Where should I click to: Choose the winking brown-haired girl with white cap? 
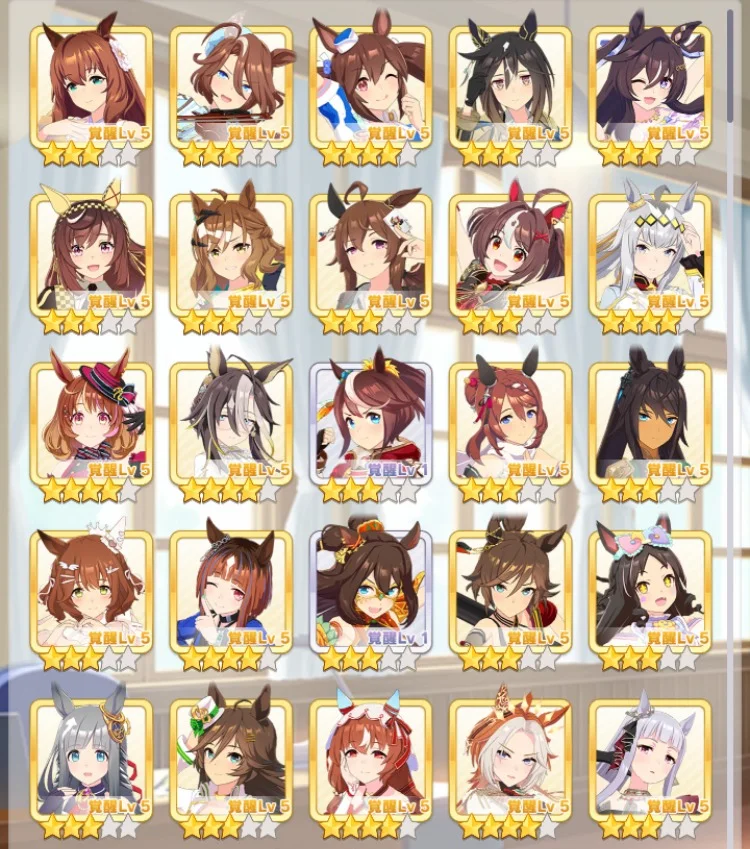coord(370,84)
